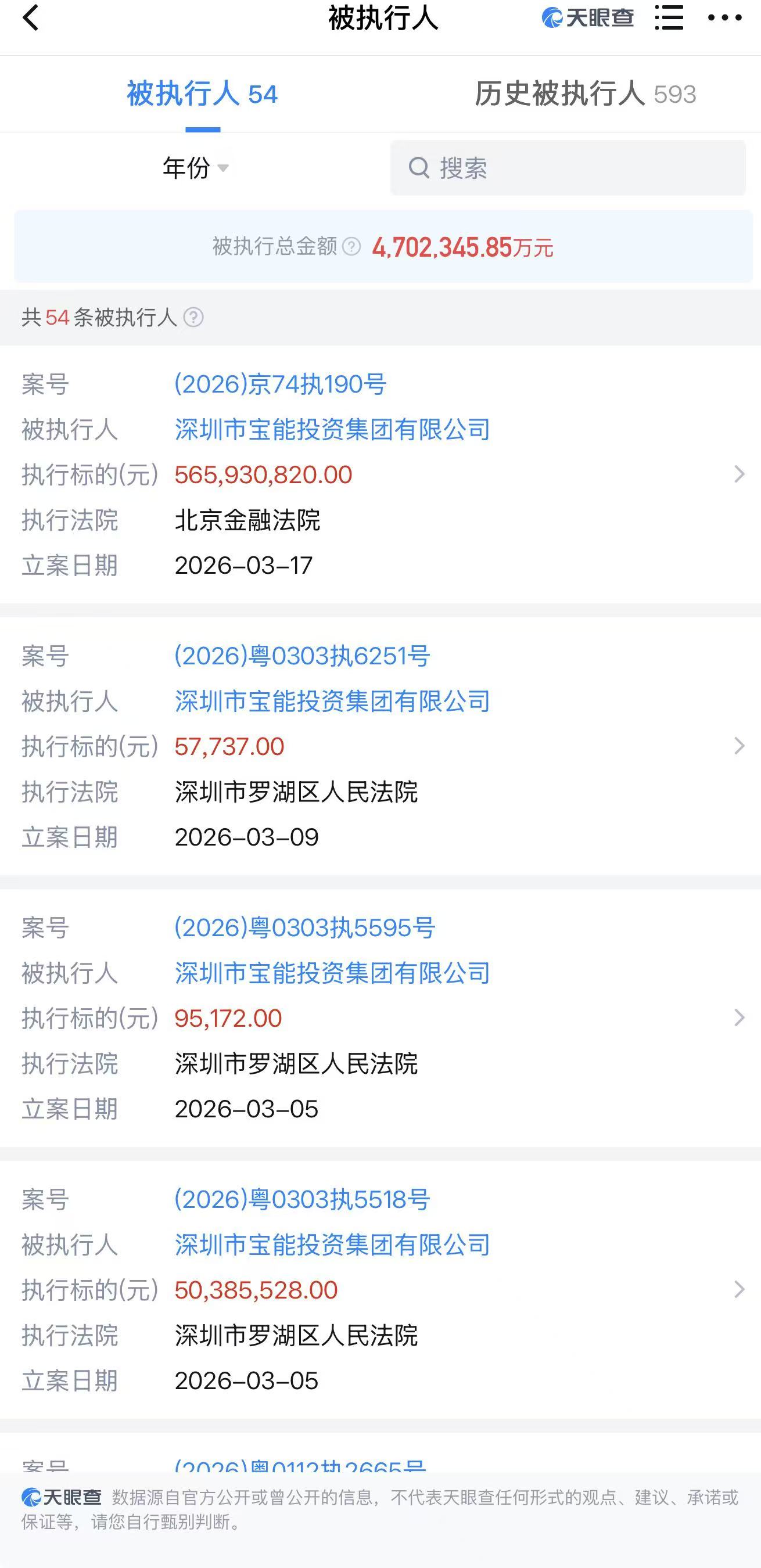761x1568 pixels.
Task: Open the chevron for the 95,172.00 record
Action: 738,1017
